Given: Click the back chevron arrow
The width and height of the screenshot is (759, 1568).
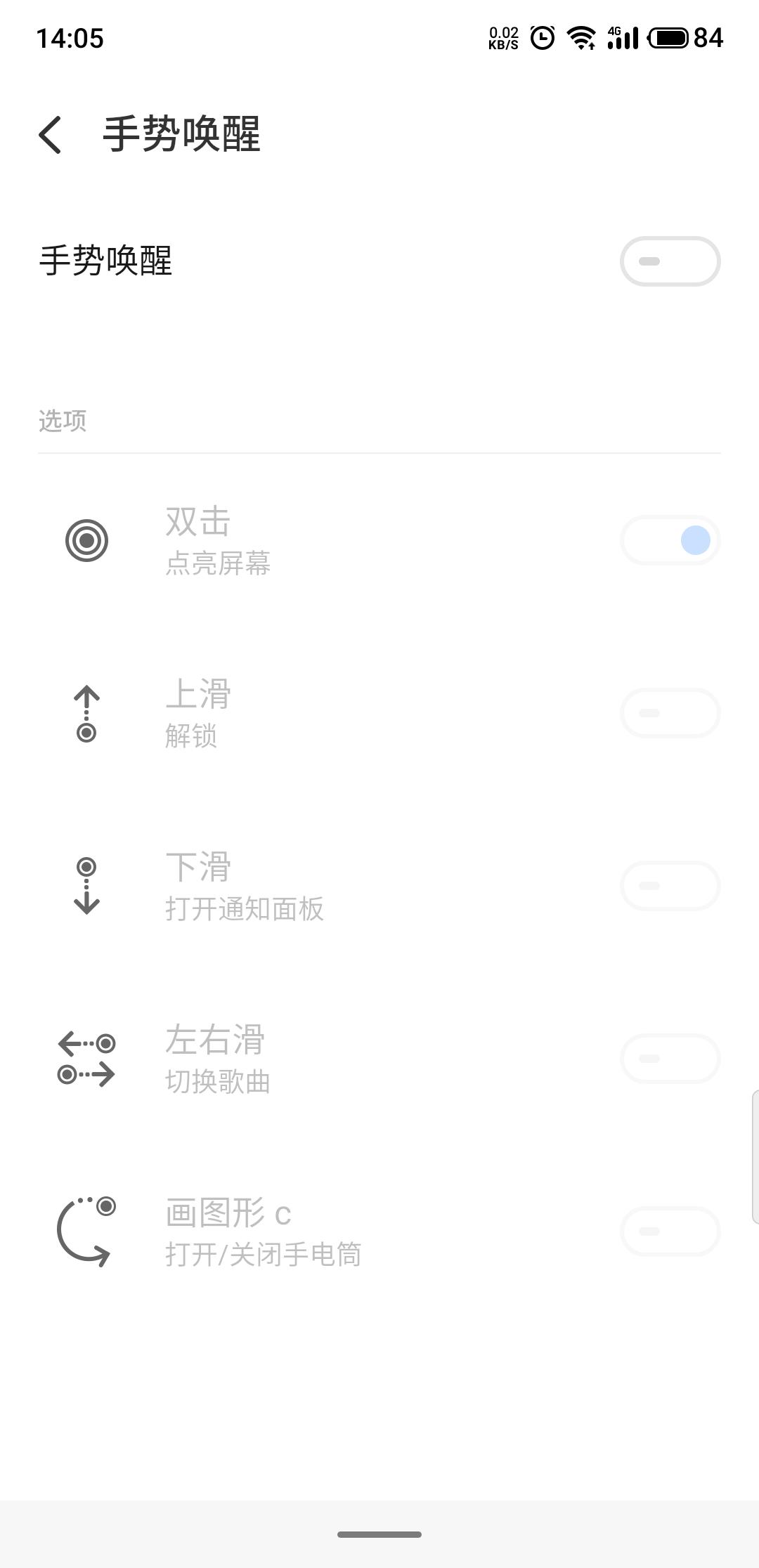Looking at the screenshot, I should click(x=51, y=136).
